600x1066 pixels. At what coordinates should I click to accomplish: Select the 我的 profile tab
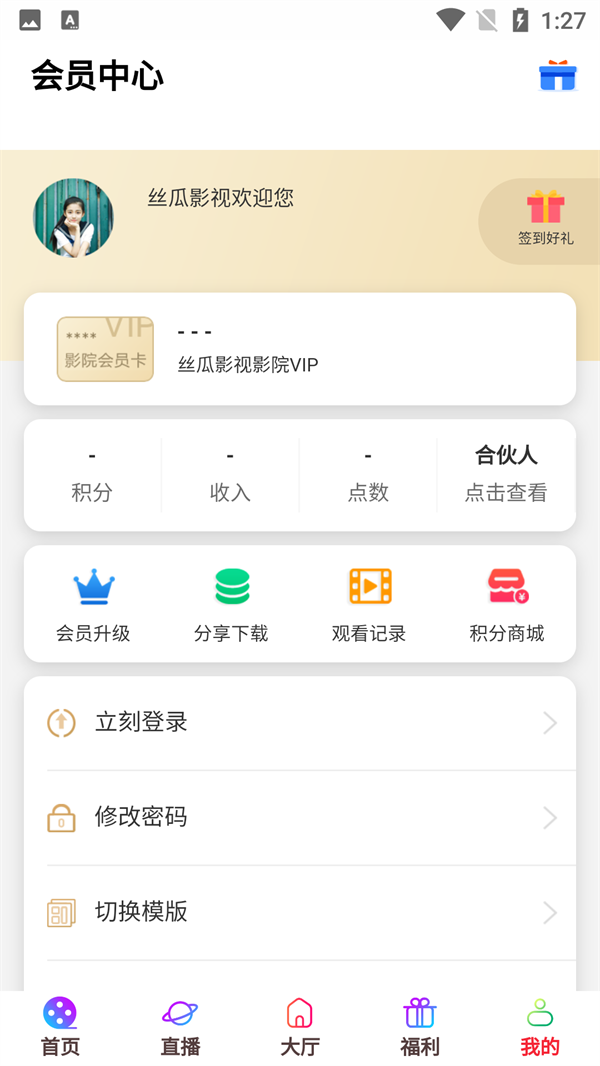(x=540, y=1027)
